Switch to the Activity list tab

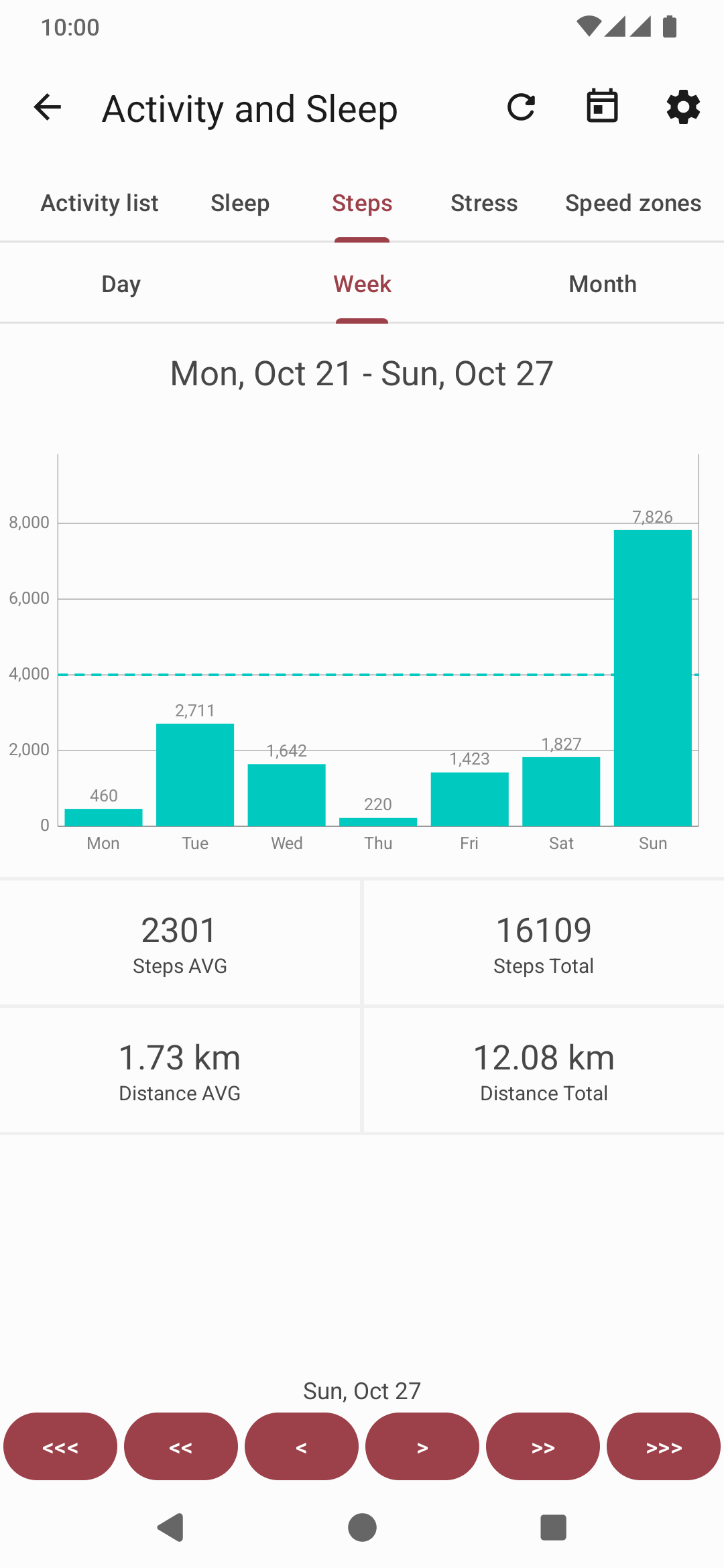(x=99, y=203)
